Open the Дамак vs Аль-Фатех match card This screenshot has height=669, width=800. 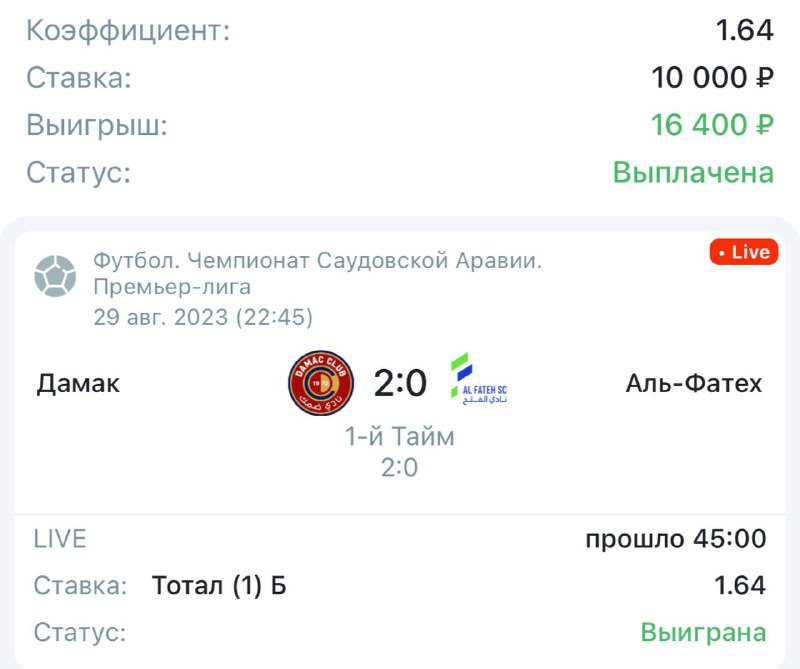pos(400,384)
